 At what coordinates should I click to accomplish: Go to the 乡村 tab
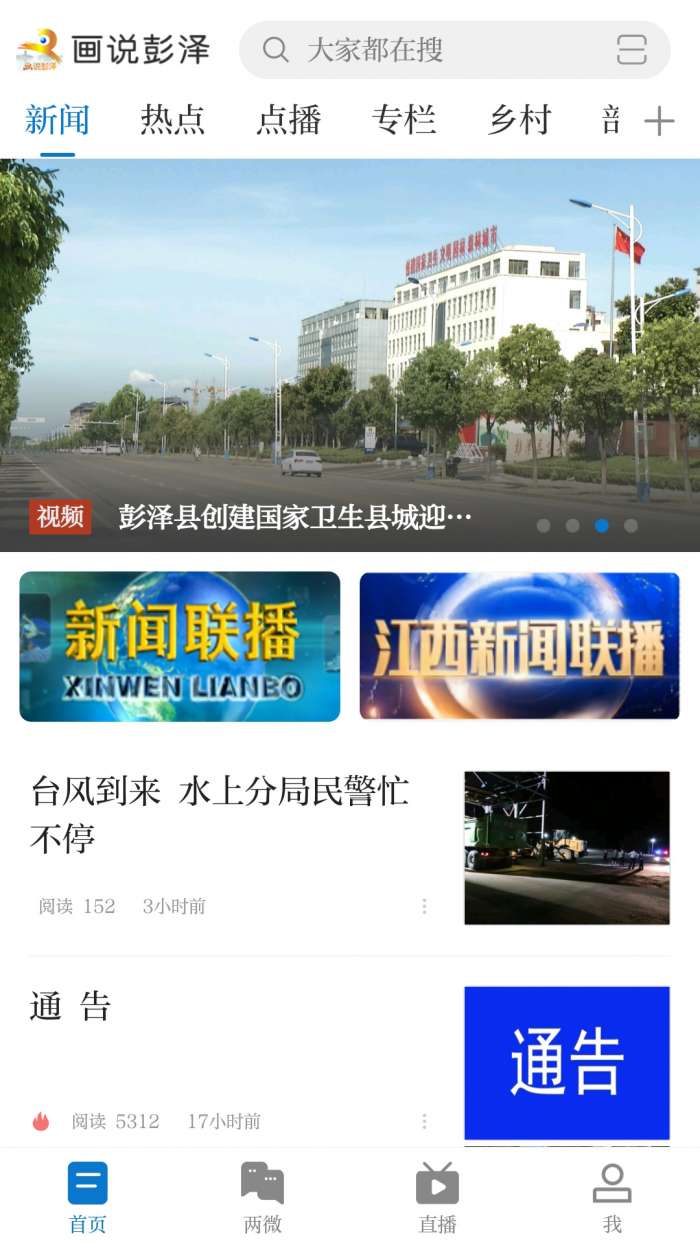(x=520, y=121)
